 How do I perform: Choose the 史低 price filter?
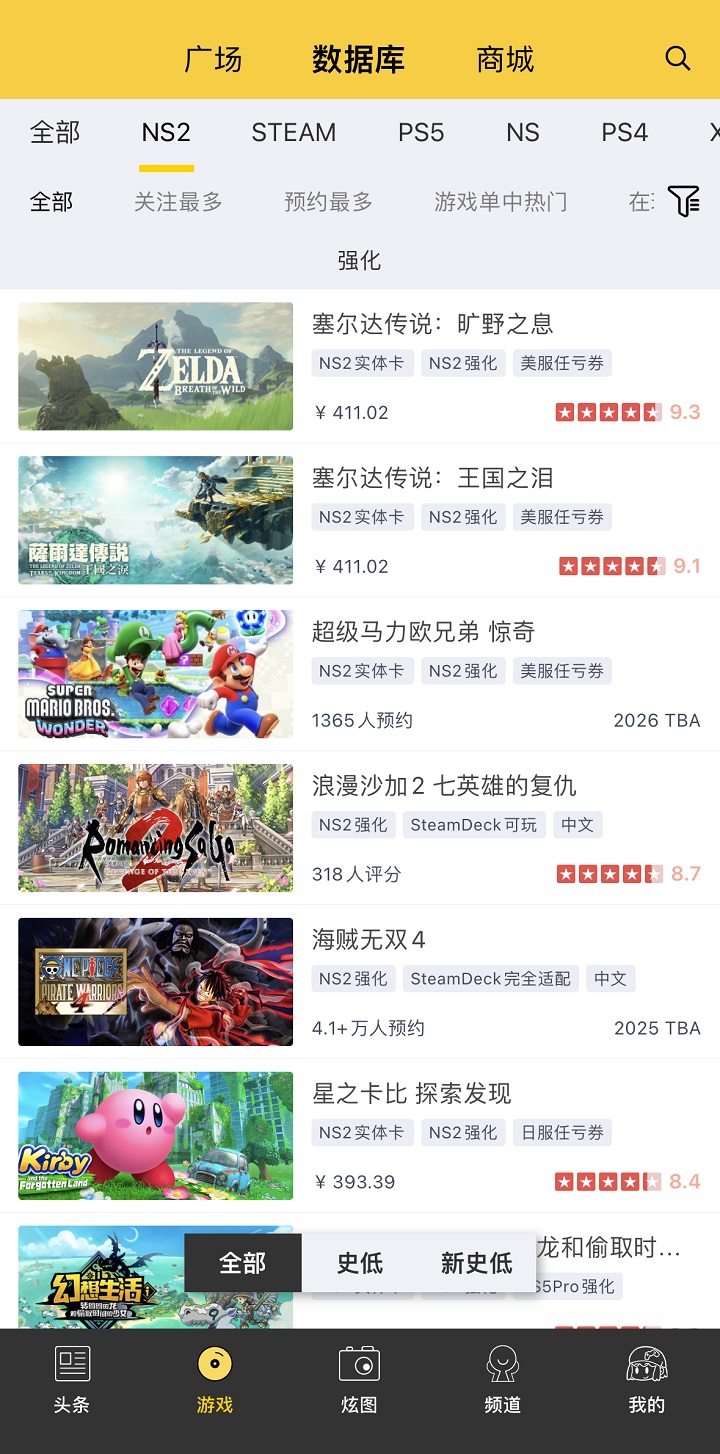[x=360, y=1263]
